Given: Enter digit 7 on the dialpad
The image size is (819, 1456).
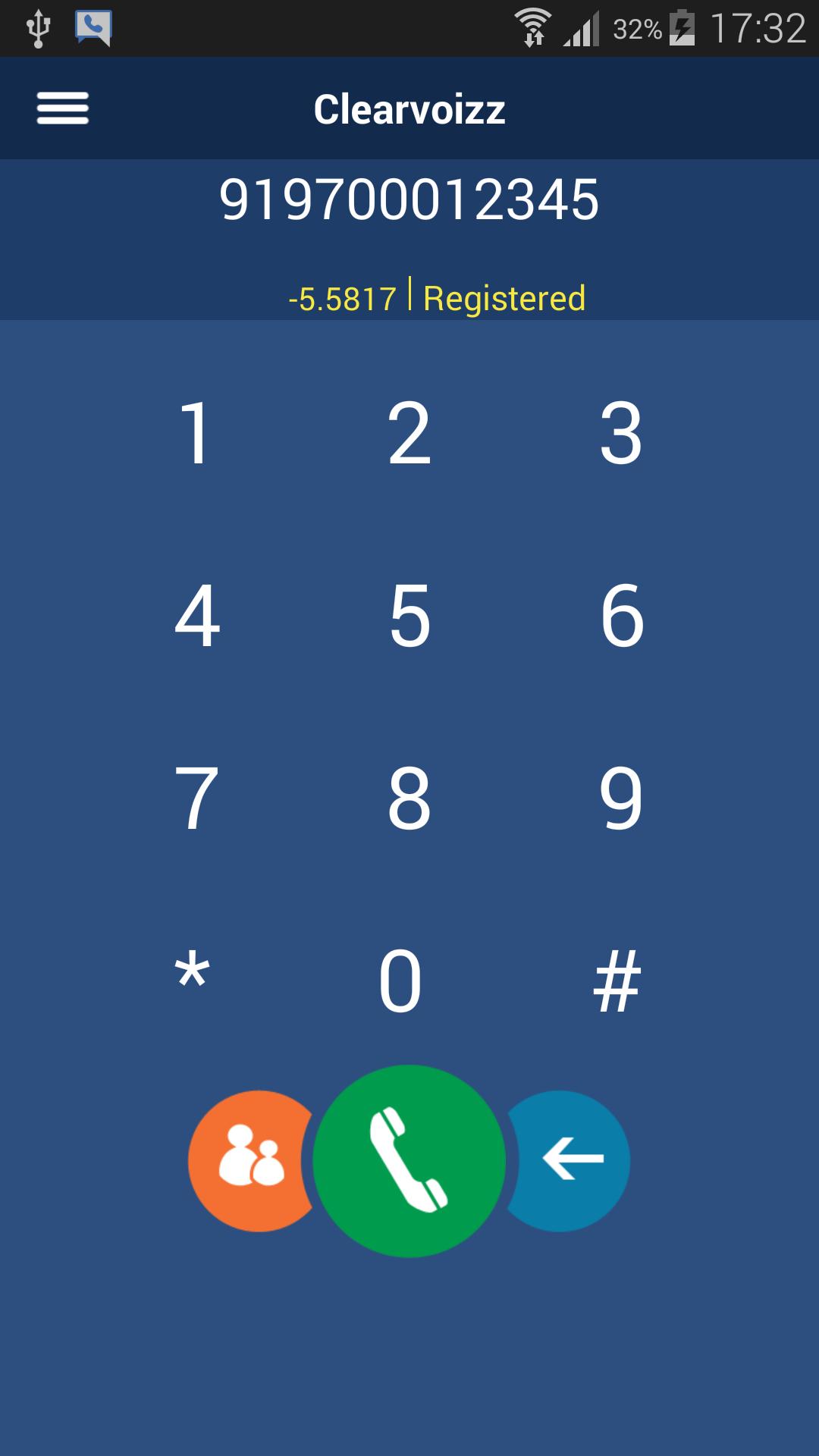Looking at the screenshot, I should point(196,798).
